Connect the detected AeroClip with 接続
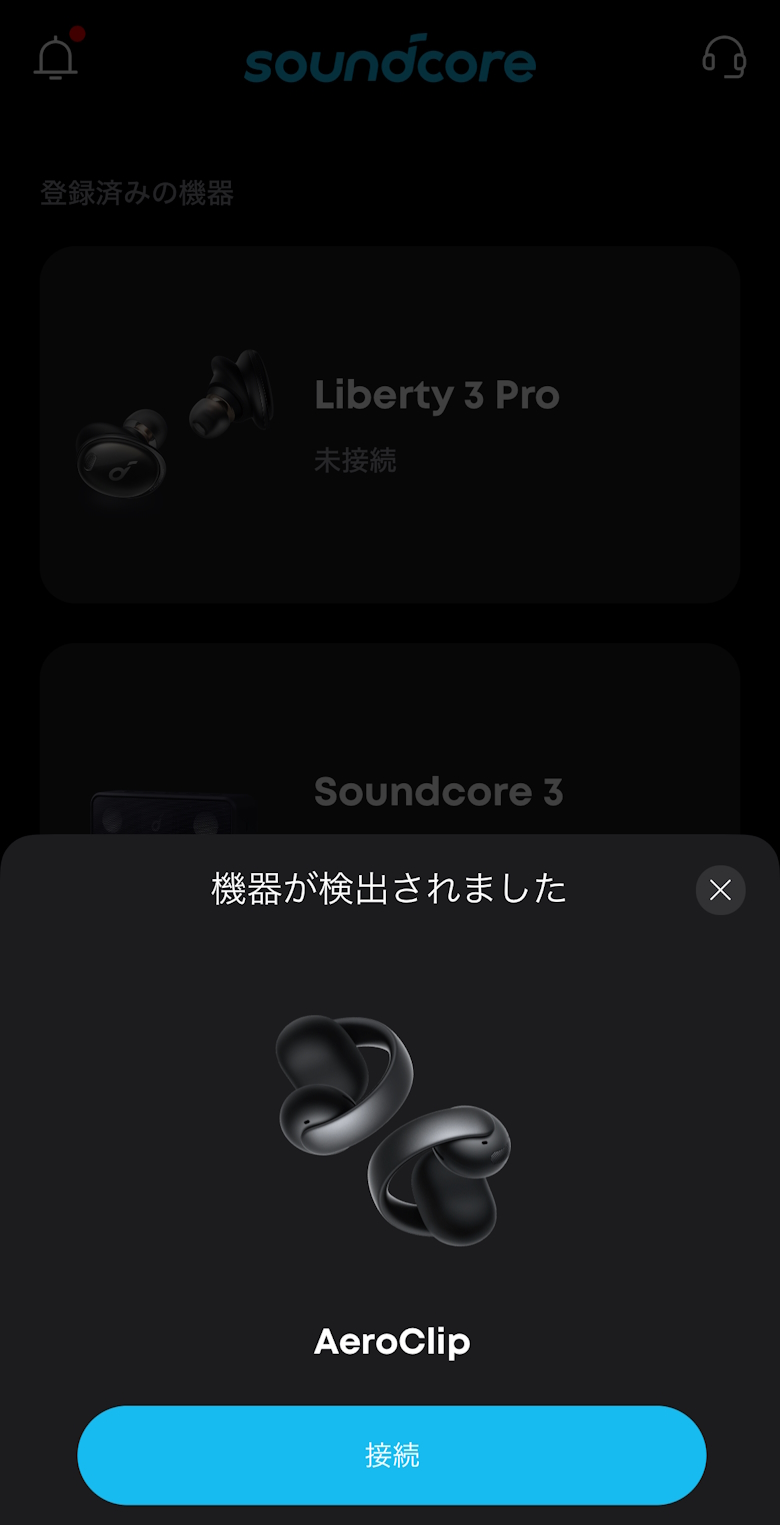The image size is (780, 1525). click(x=391, y=1454)
